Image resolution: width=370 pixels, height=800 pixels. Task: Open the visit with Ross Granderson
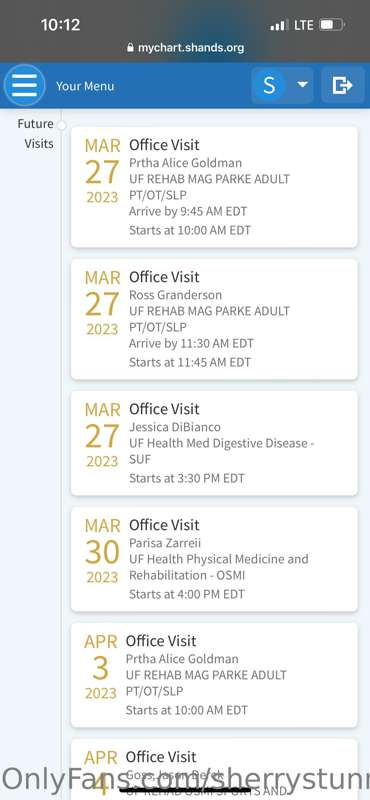coord(214,319)
